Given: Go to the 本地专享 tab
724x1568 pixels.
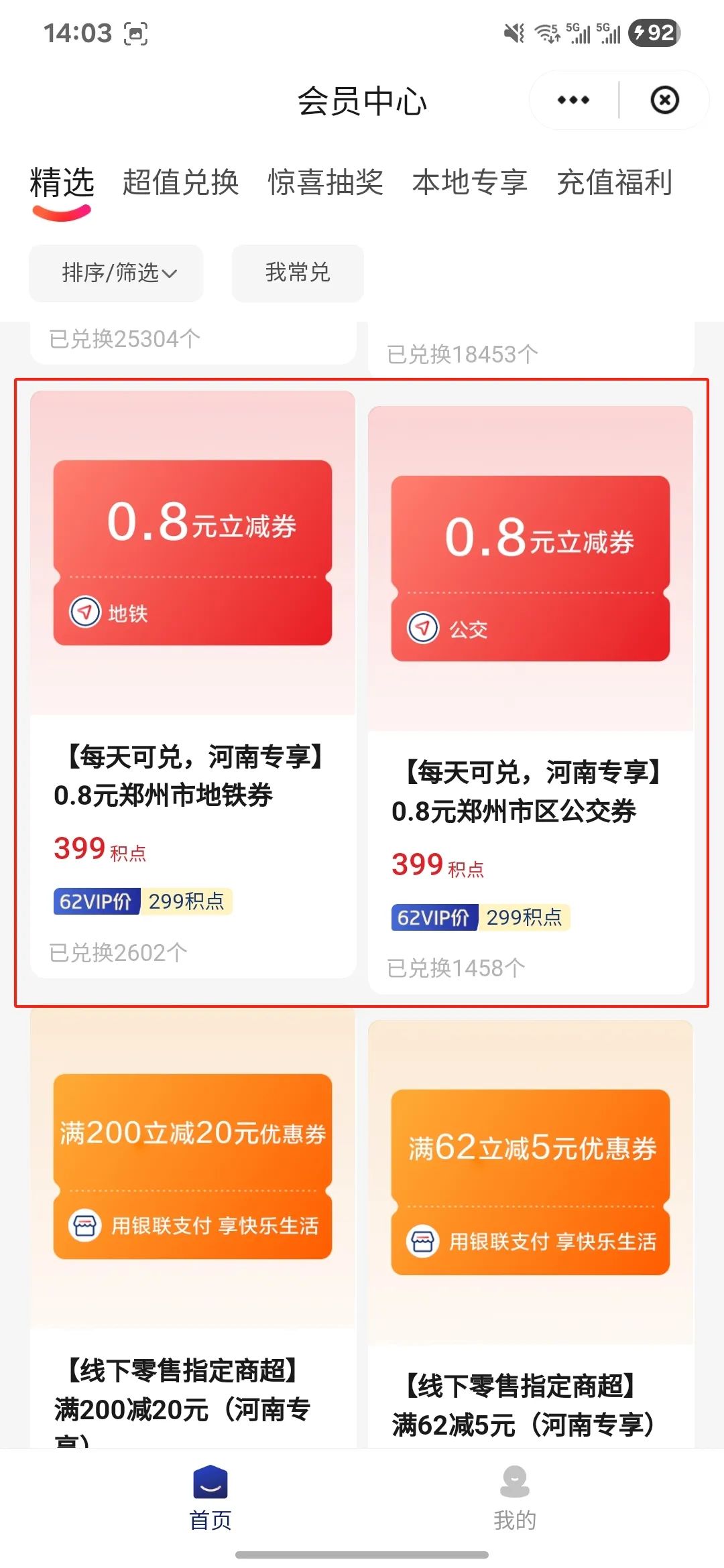Looking at the screenshot, I should point(470,183).
